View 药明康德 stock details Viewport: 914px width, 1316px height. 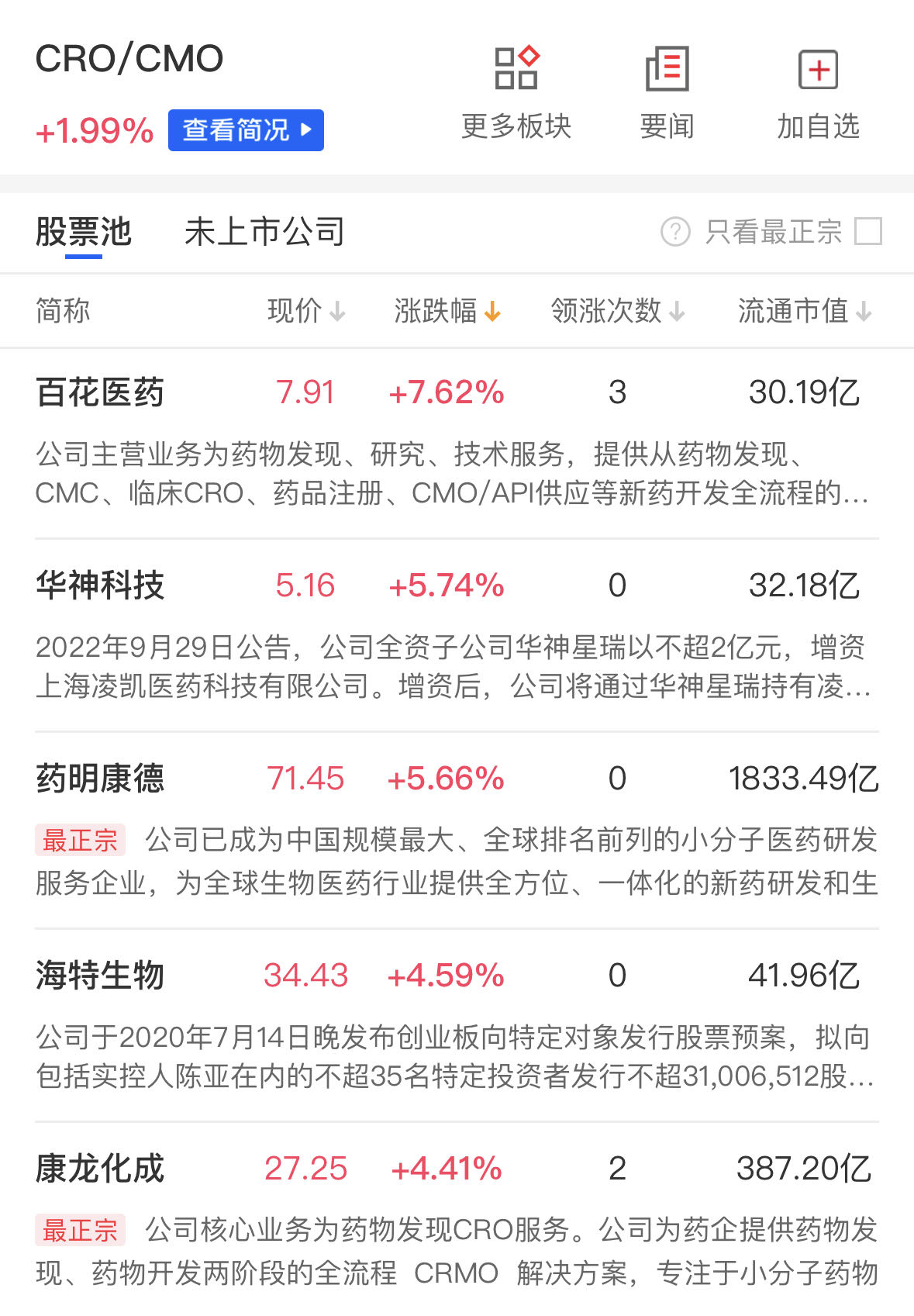[101, 779]
